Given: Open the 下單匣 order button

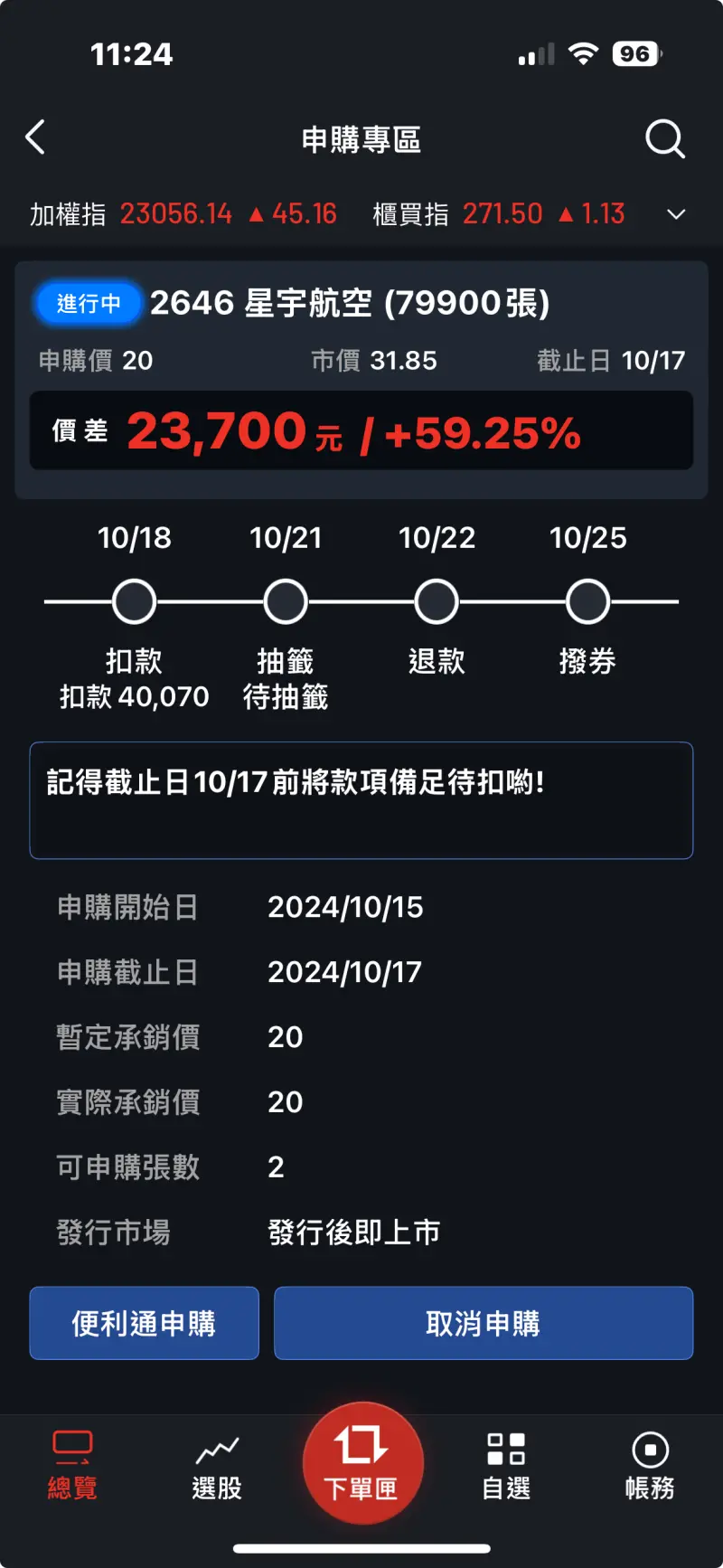Looking at the screenshot, I should (x=362, y=1462).
